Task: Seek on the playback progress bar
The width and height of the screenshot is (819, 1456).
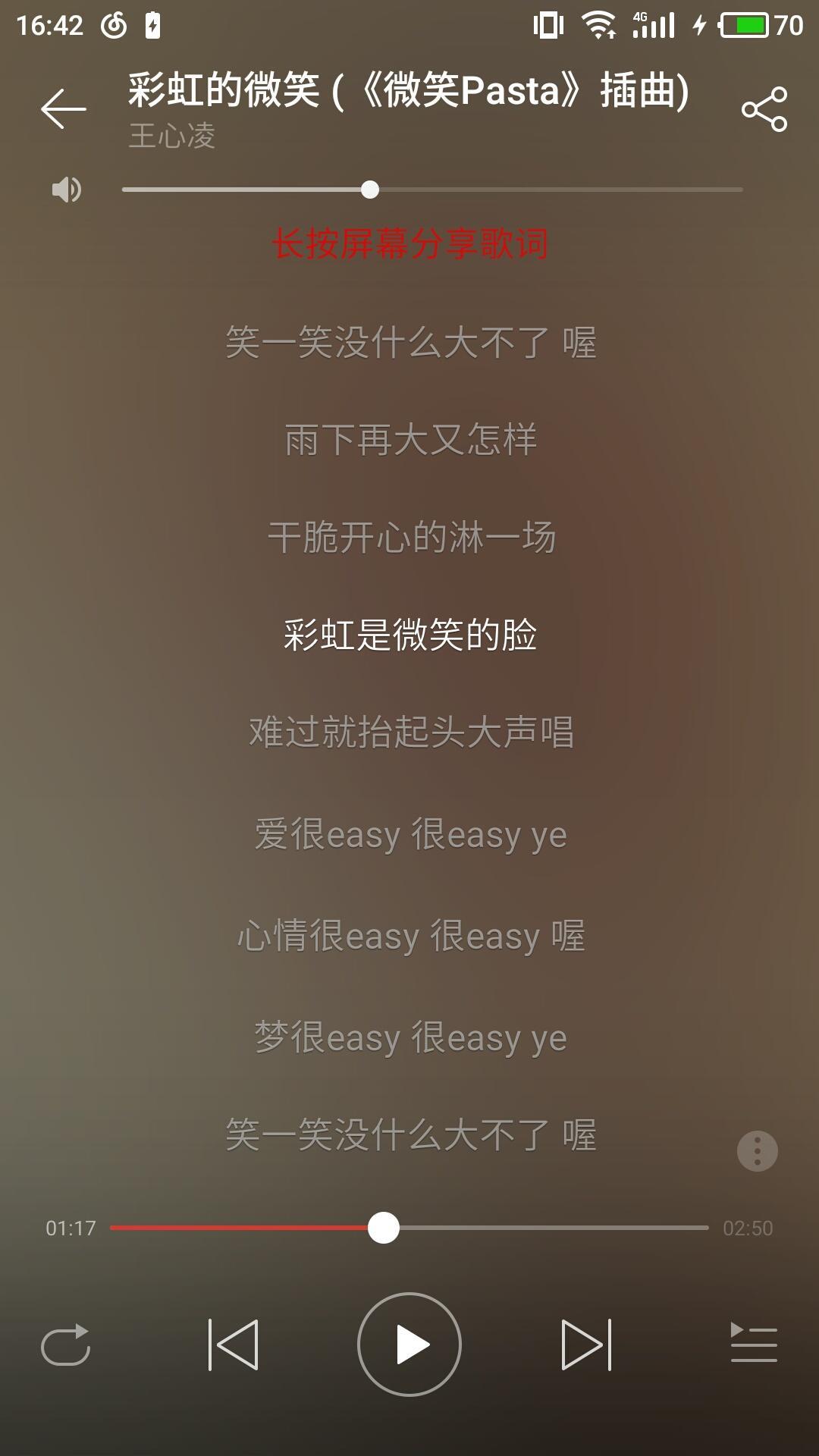Action: [x=409, y=1227]
